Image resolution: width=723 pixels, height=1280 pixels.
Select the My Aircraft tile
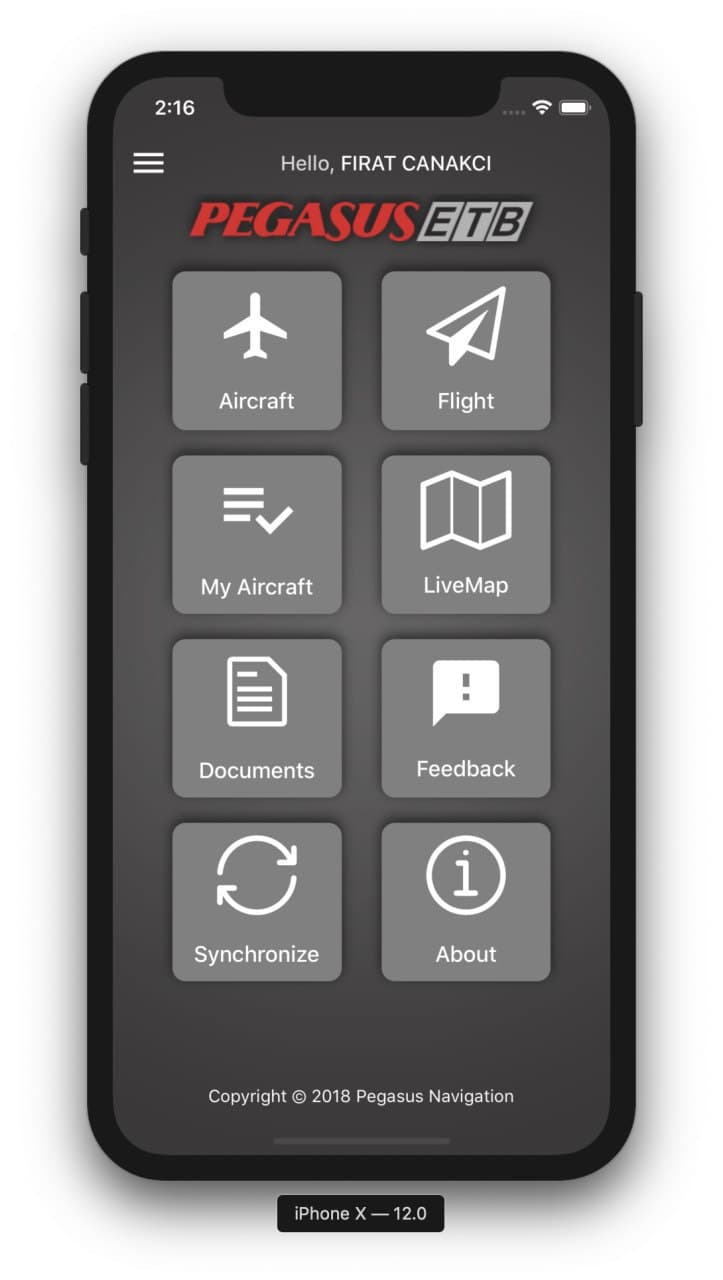click(257, 535)
